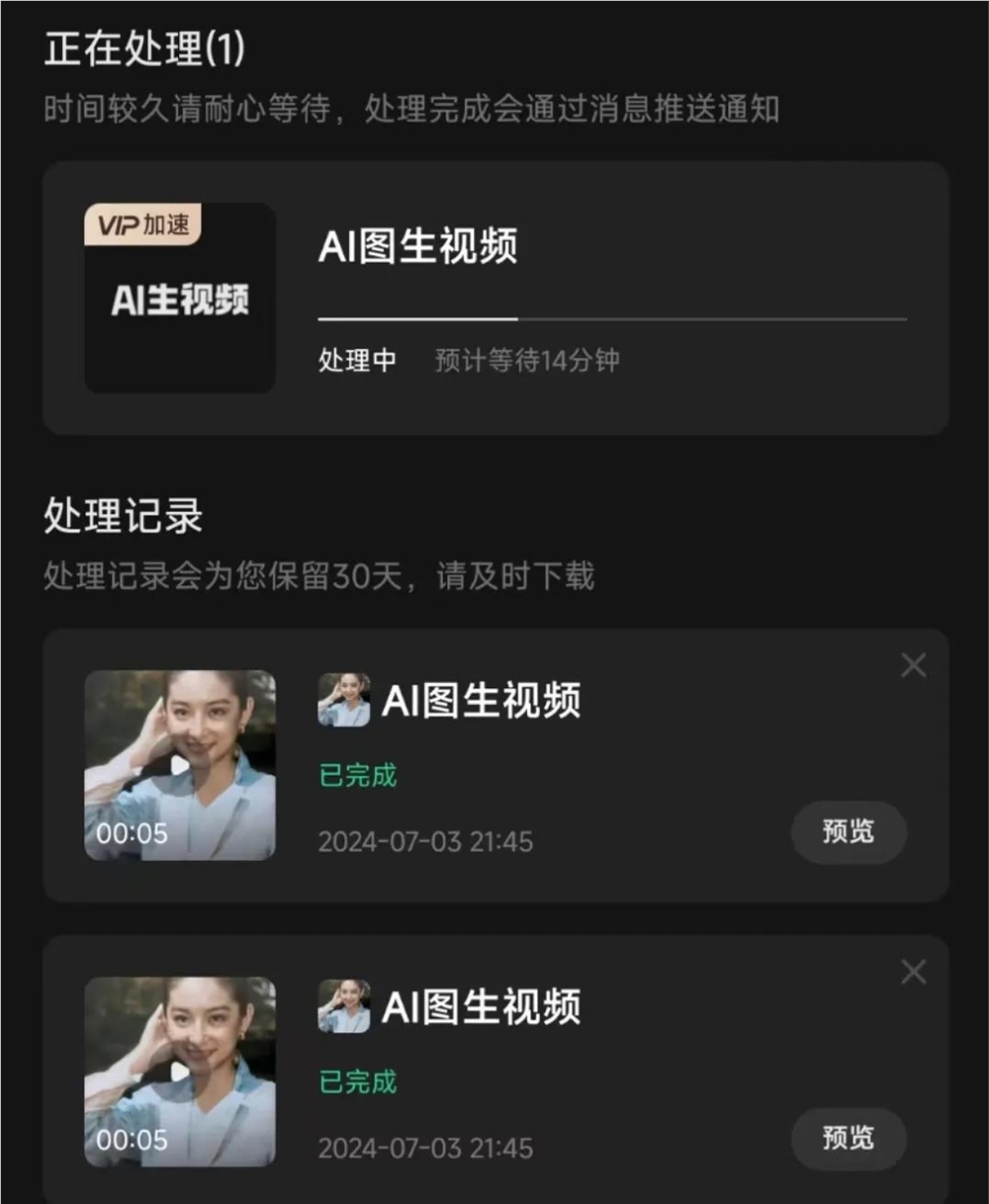Click the 处理中 status label
Viewport: 989px width, 1204px height.
(357, 360)
